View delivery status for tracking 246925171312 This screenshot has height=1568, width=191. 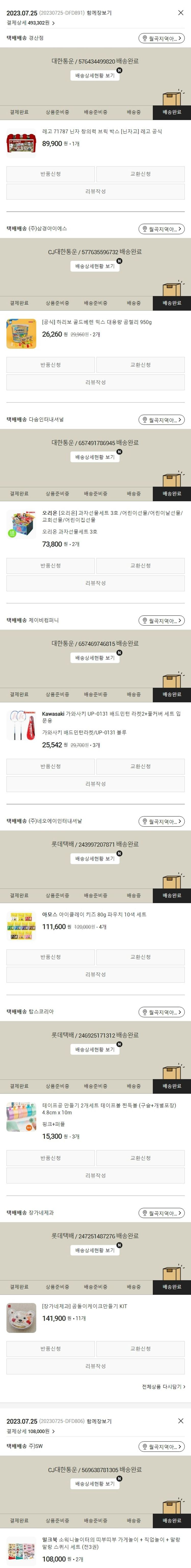click(x=95, y=1049)
